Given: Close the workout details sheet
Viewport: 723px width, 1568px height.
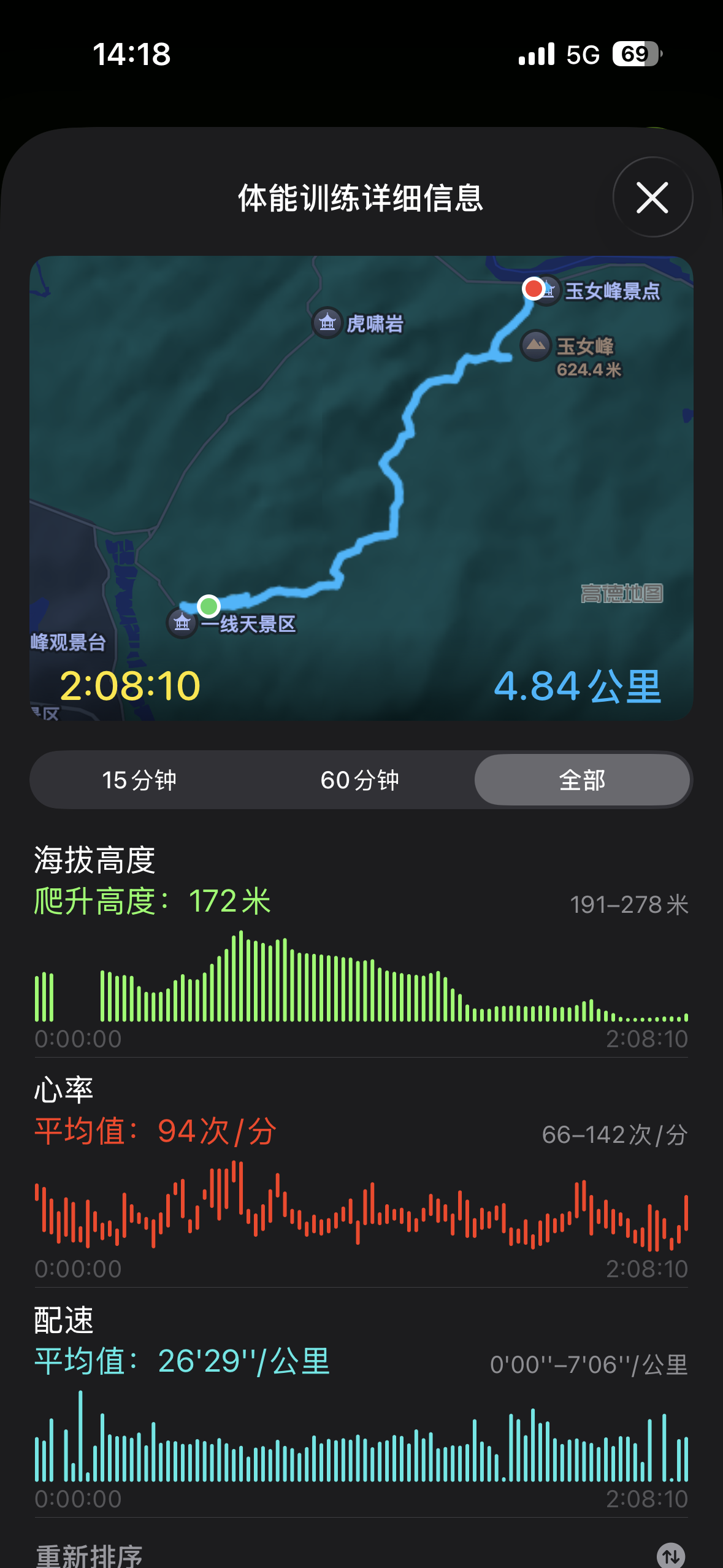Looking at the screenshot, I should point(652,198).
